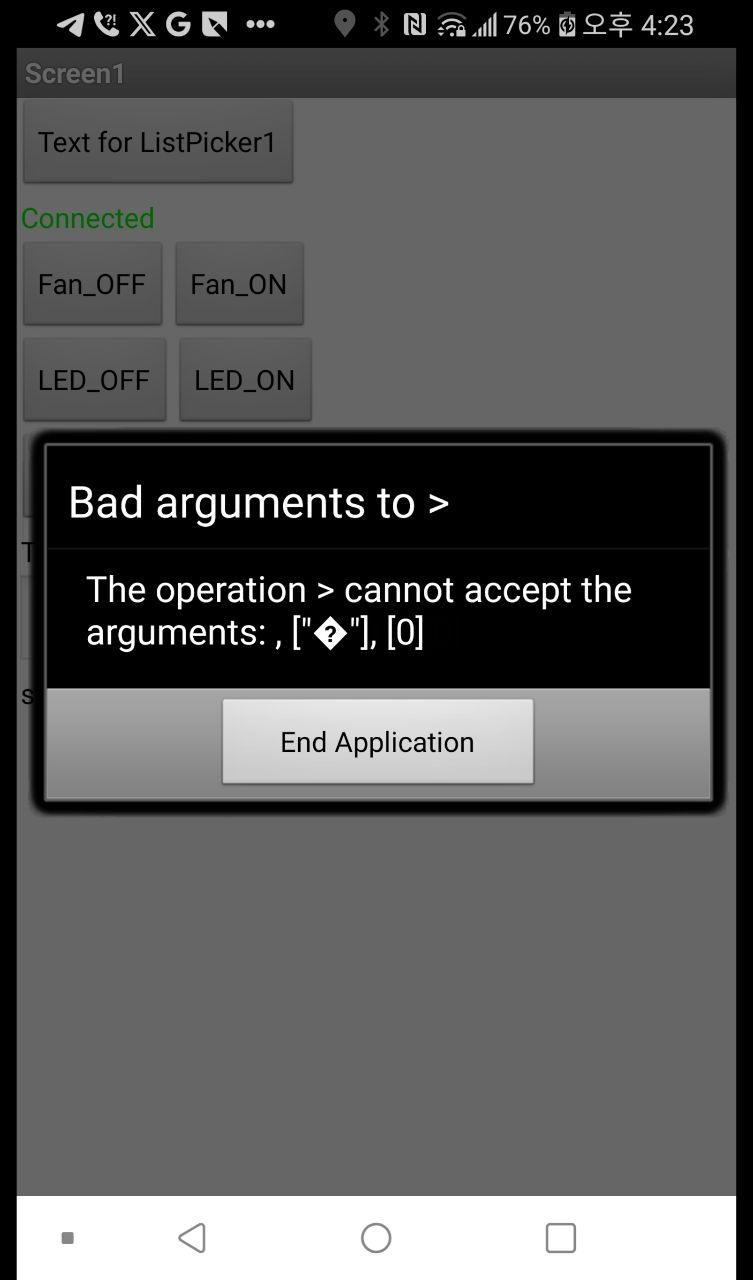This screenshot has height=1280, width=753.
Task: Turn the fan off with Fan_OFF
Action: [92, 284]
